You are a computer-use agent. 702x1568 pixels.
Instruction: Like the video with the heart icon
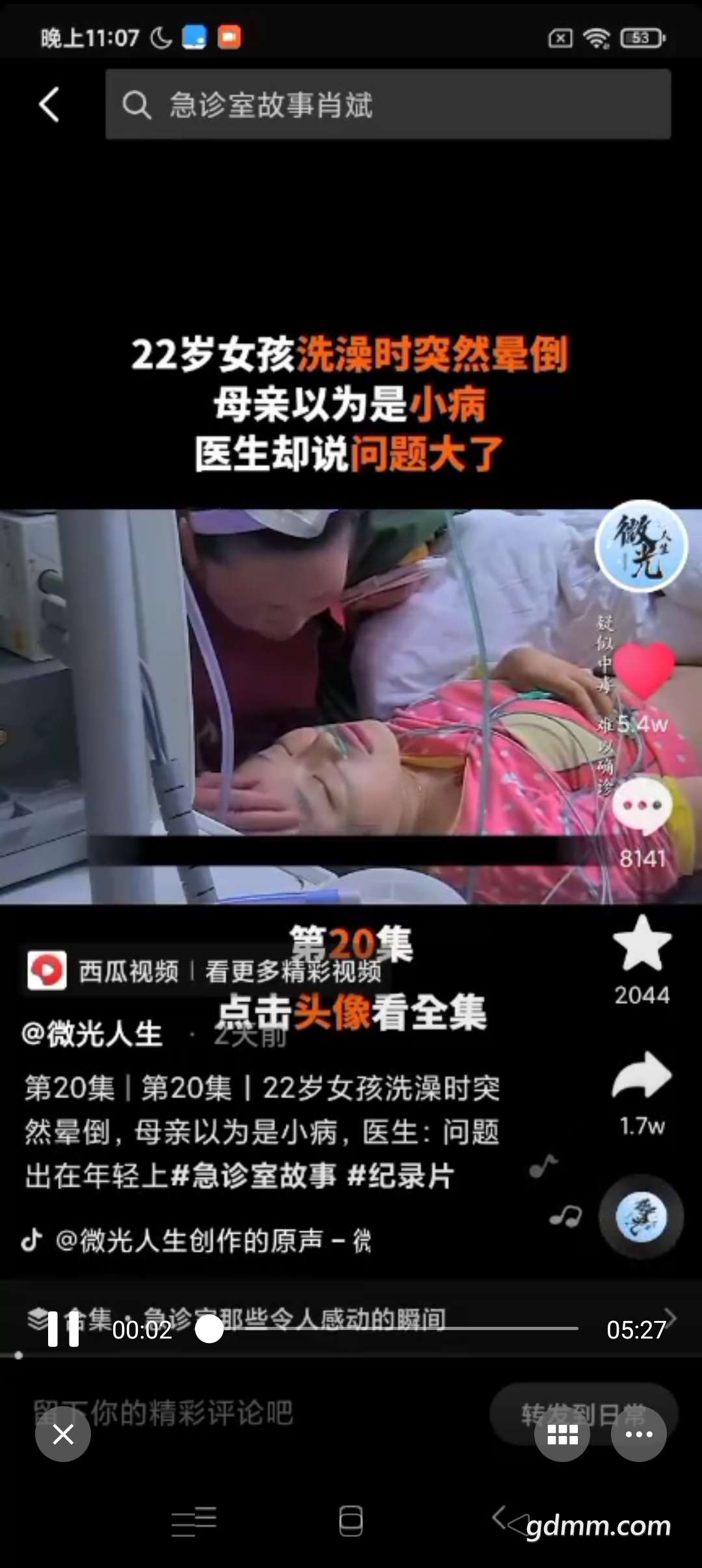[x=643, y=670]
